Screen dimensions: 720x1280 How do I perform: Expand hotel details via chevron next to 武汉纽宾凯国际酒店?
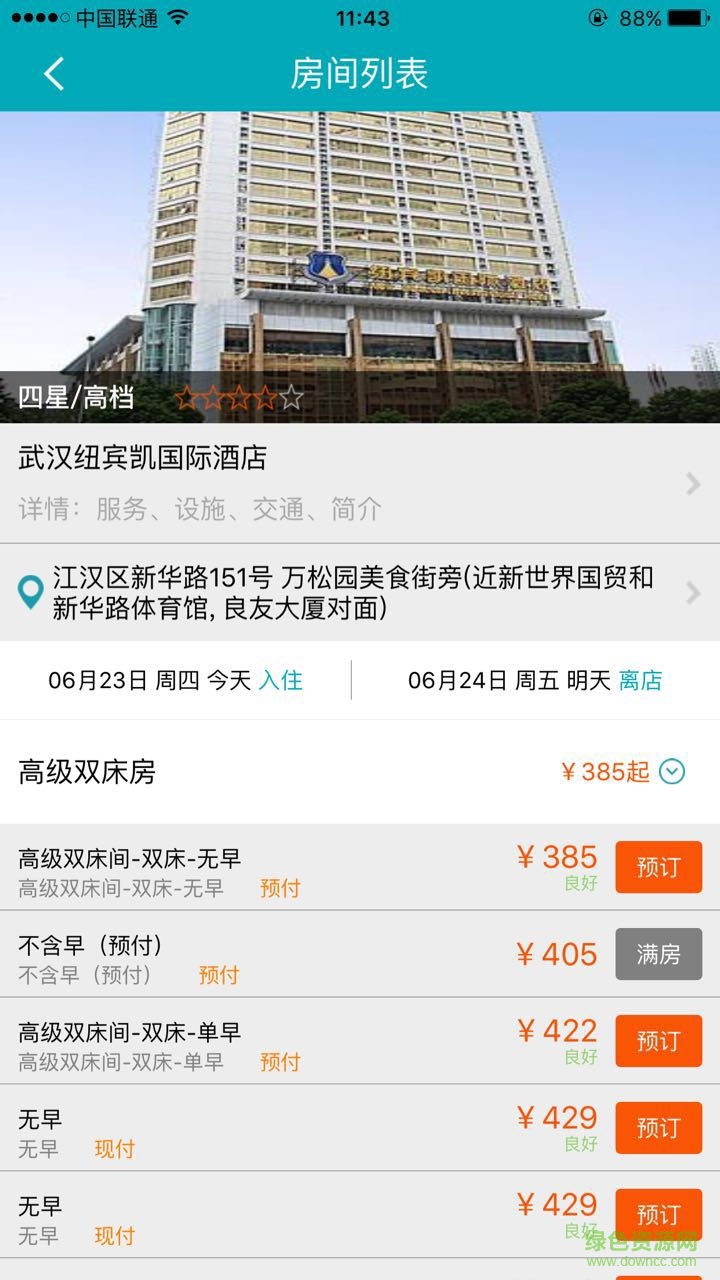[x=692, y=484]
